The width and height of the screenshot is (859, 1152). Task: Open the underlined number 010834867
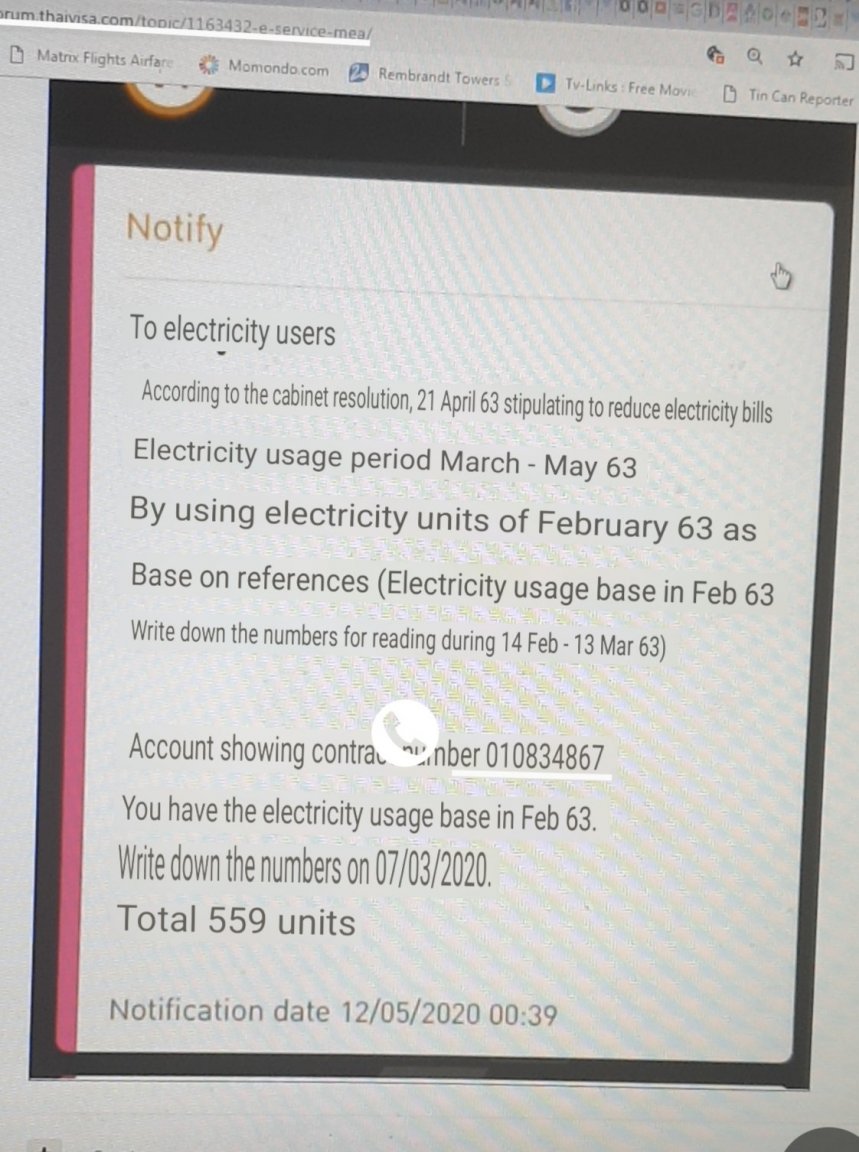pos(544,757)
